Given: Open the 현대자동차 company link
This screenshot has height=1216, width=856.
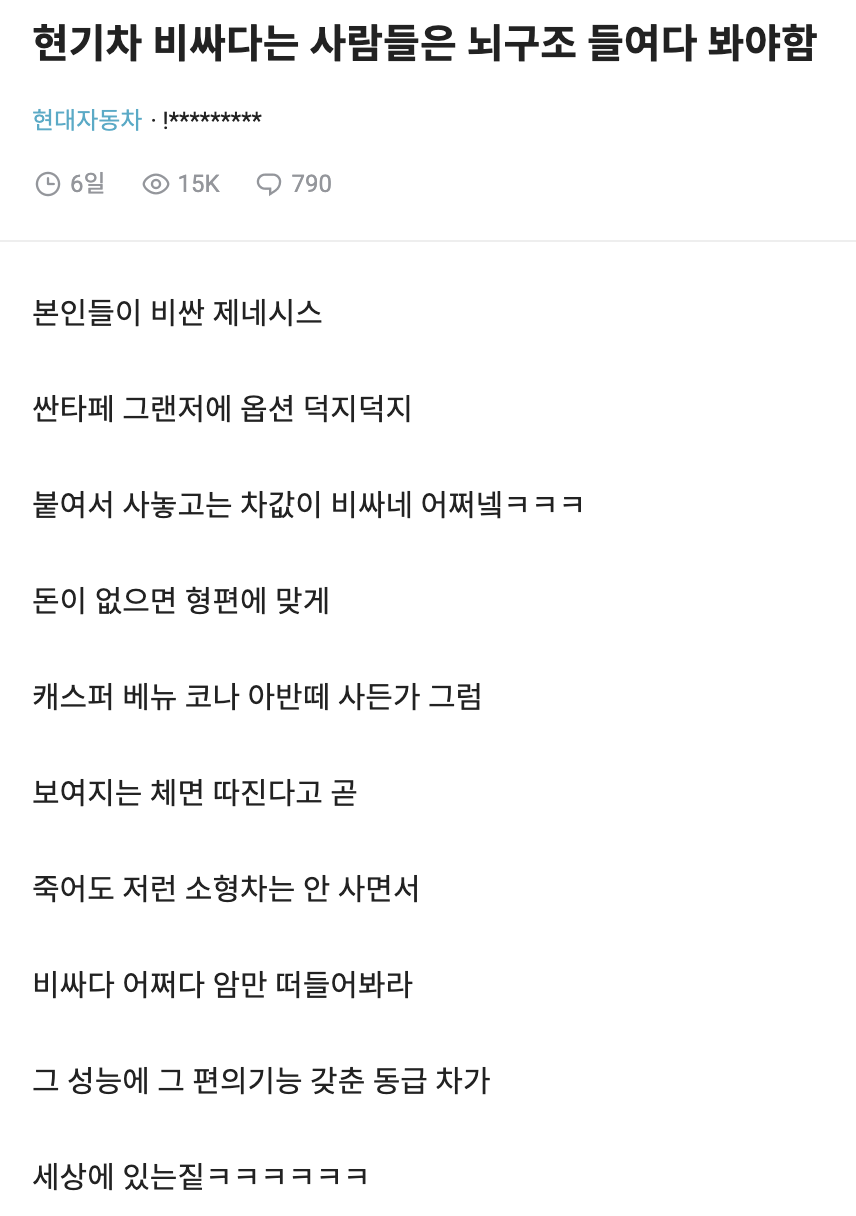Looking at the screenshot, I should tap(87, 121).
